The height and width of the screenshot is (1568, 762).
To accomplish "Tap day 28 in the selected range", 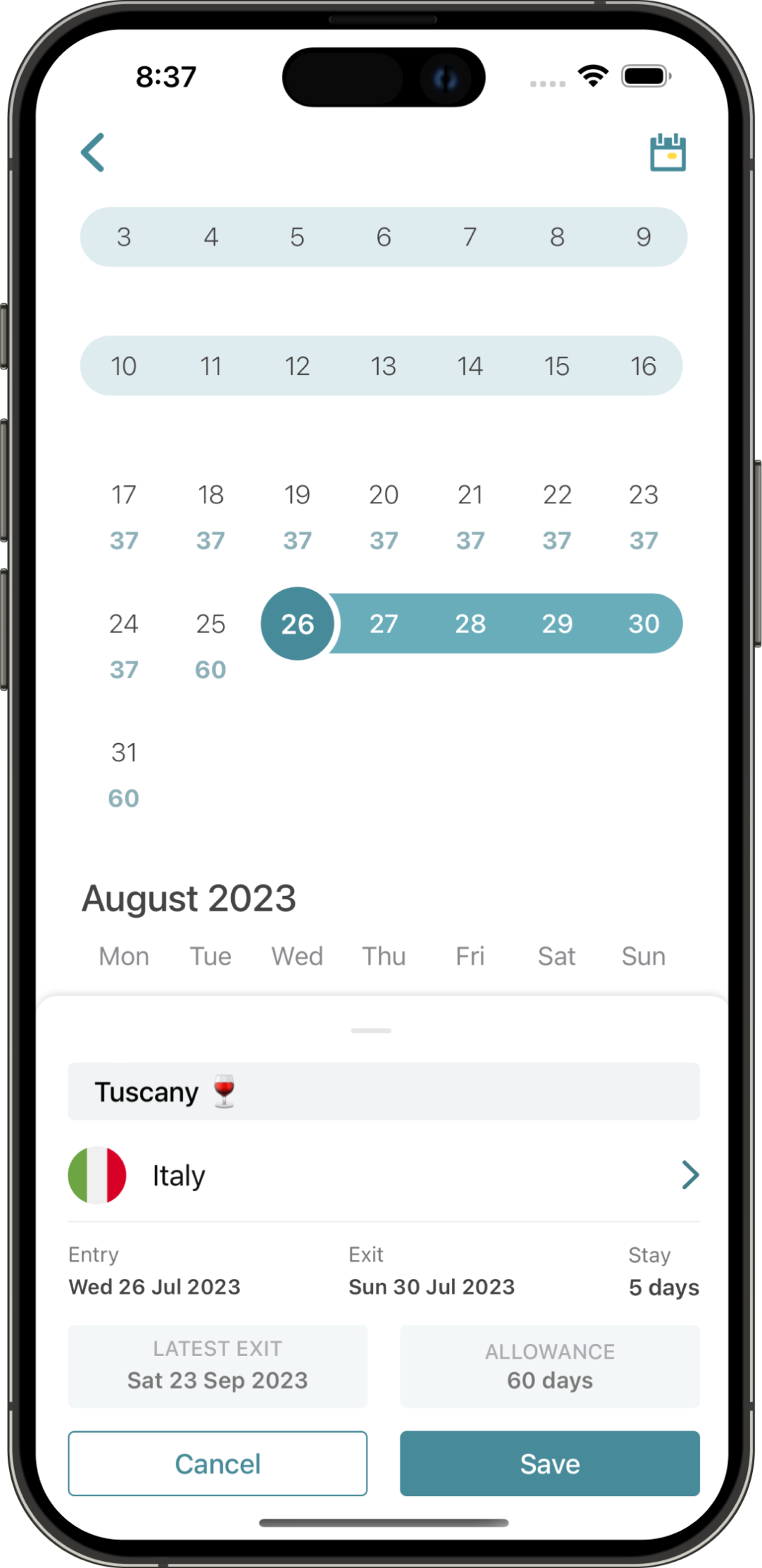I will tap(470, 624).
